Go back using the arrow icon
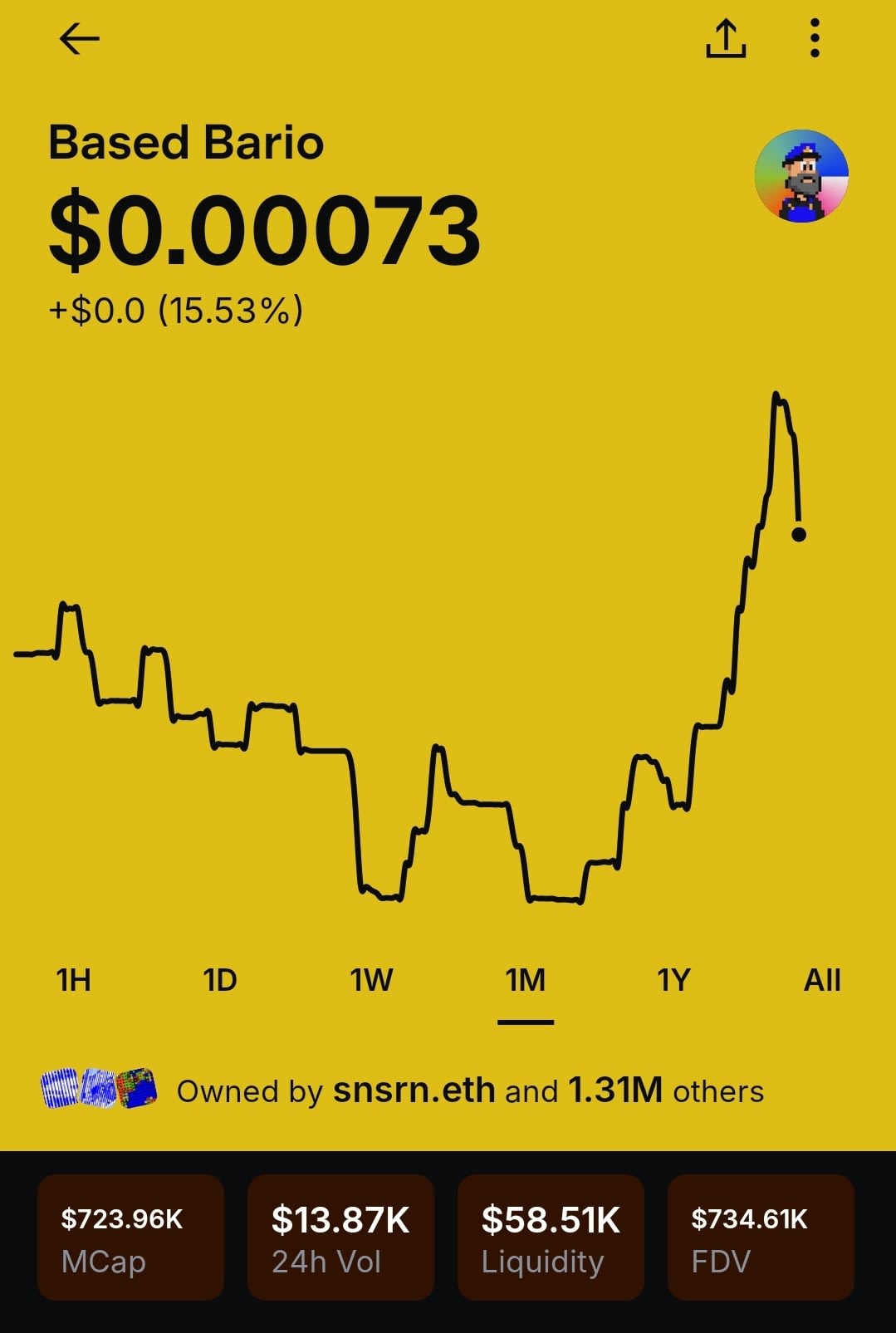This screenshot has width=896, height=1333. 80,39
